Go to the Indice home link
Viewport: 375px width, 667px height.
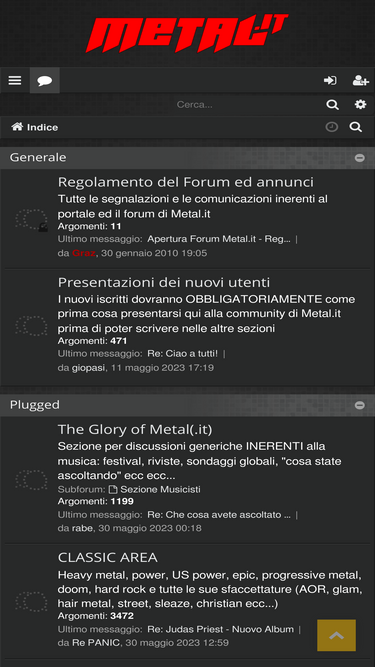click(x=35, y=127)
